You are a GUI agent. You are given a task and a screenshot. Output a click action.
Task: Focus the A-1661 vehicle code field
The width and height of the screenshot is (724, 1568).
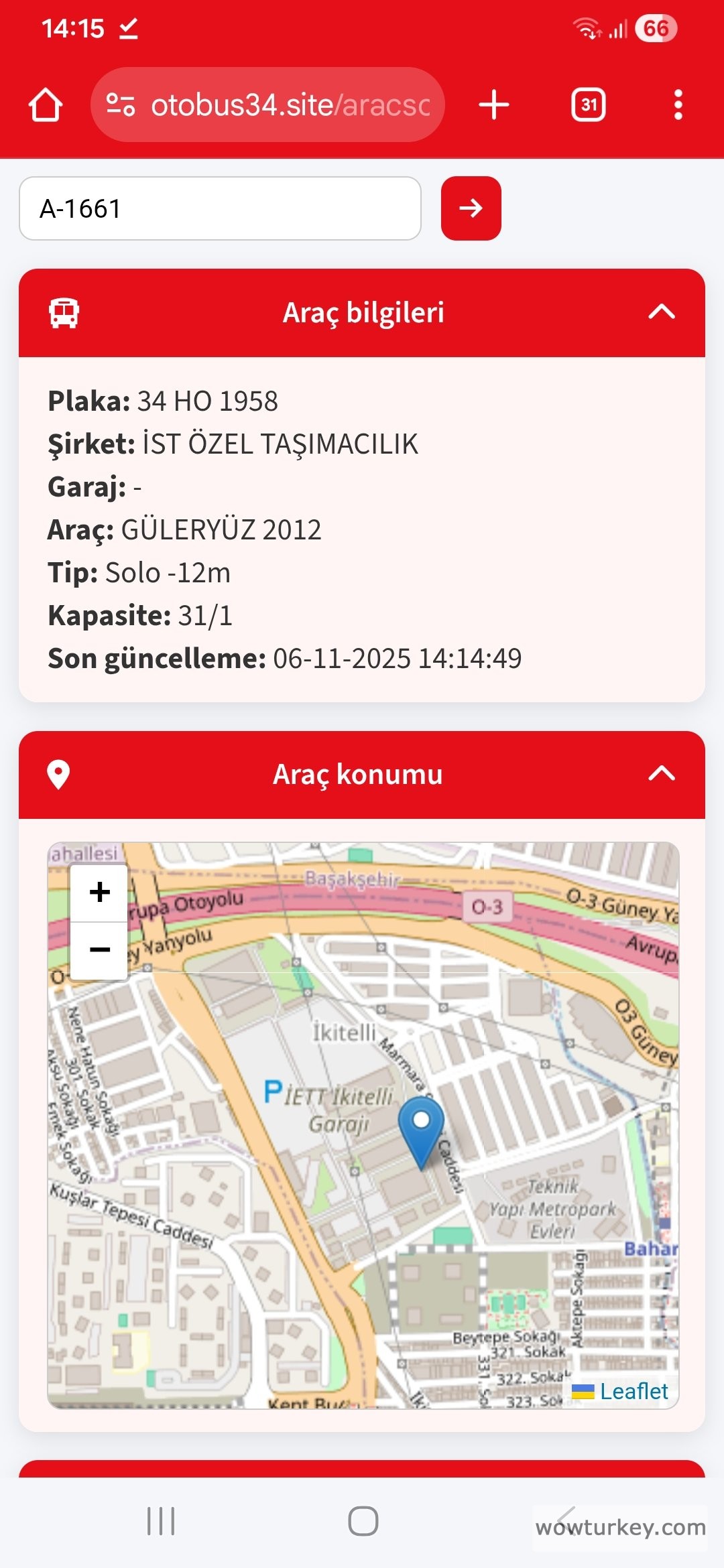[220, 208]
